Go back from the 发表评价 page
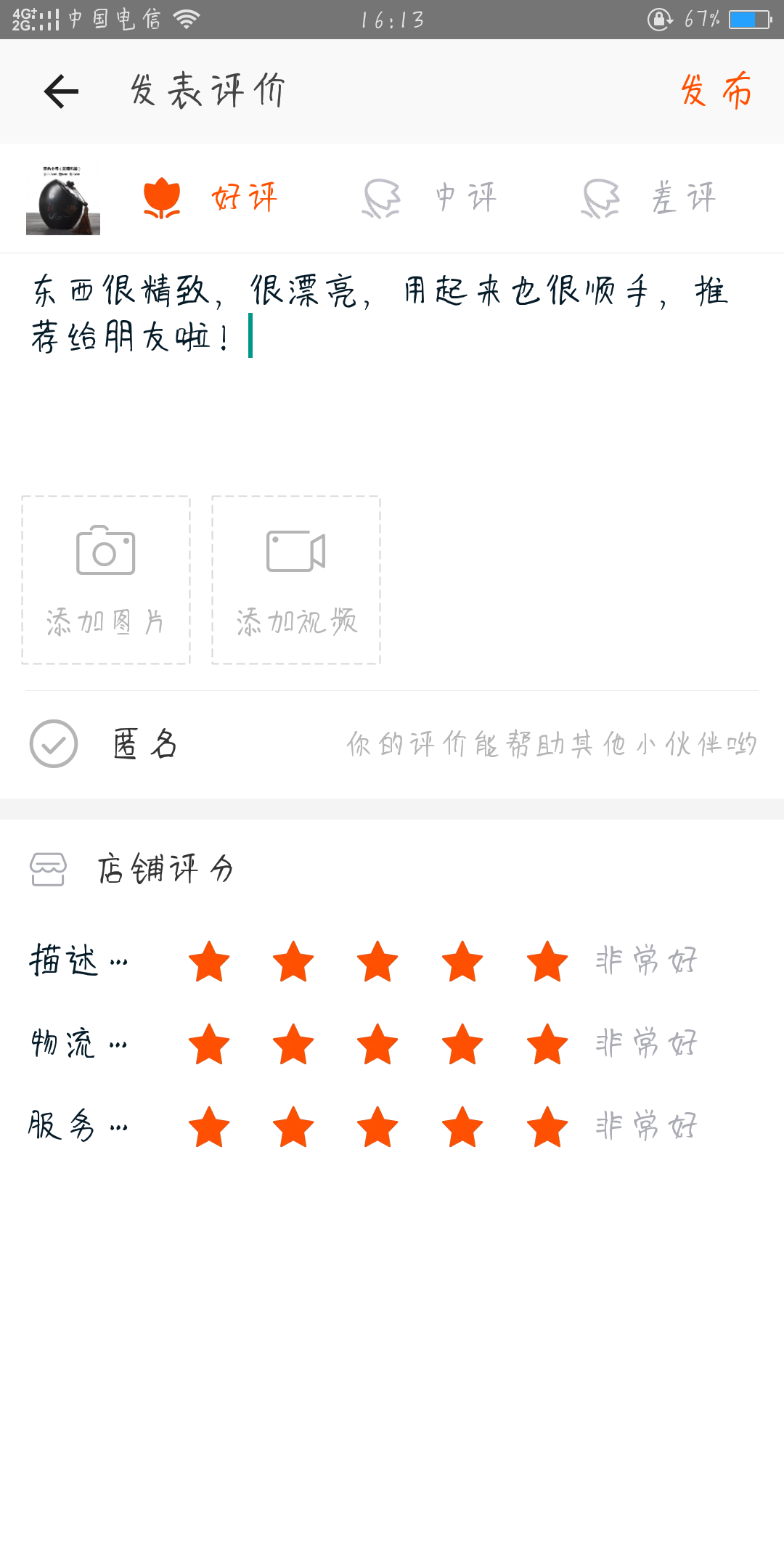The height and width of the screenshot is (1568, 784). 61,91
